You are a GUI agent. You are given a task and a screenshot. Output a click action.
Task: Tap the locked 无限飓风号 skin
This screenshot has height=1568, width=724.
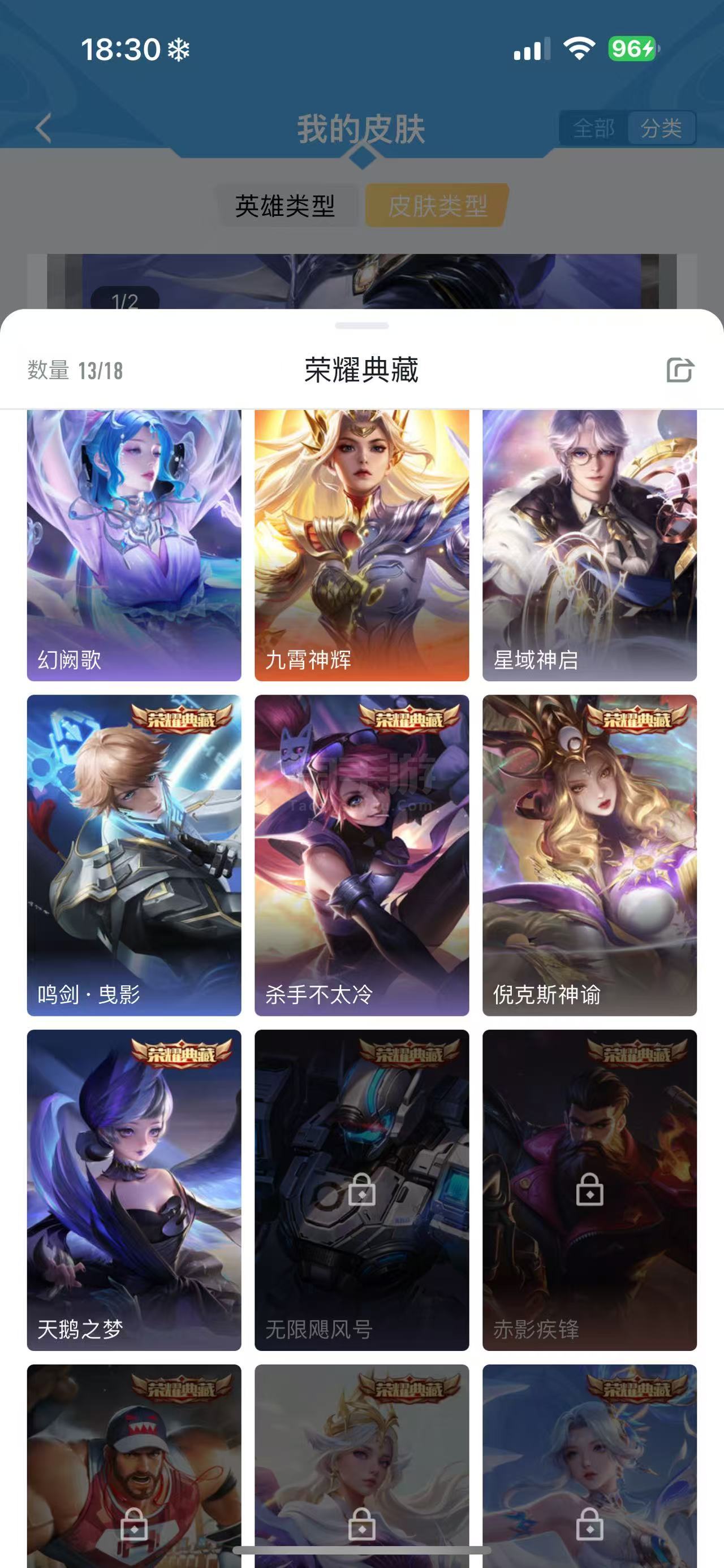tap(361, 1190)
